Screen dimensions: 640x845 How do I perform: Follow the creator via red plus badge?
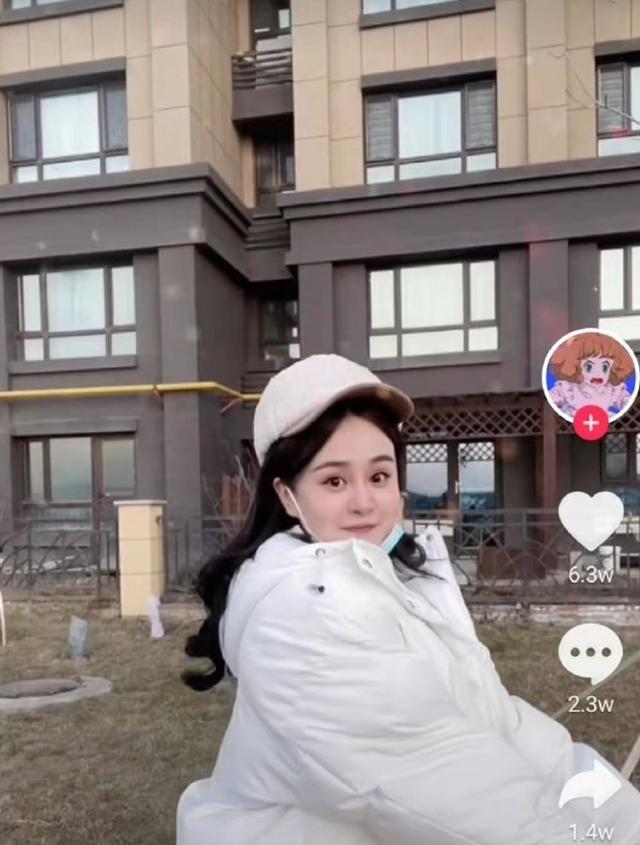point(590,423)
